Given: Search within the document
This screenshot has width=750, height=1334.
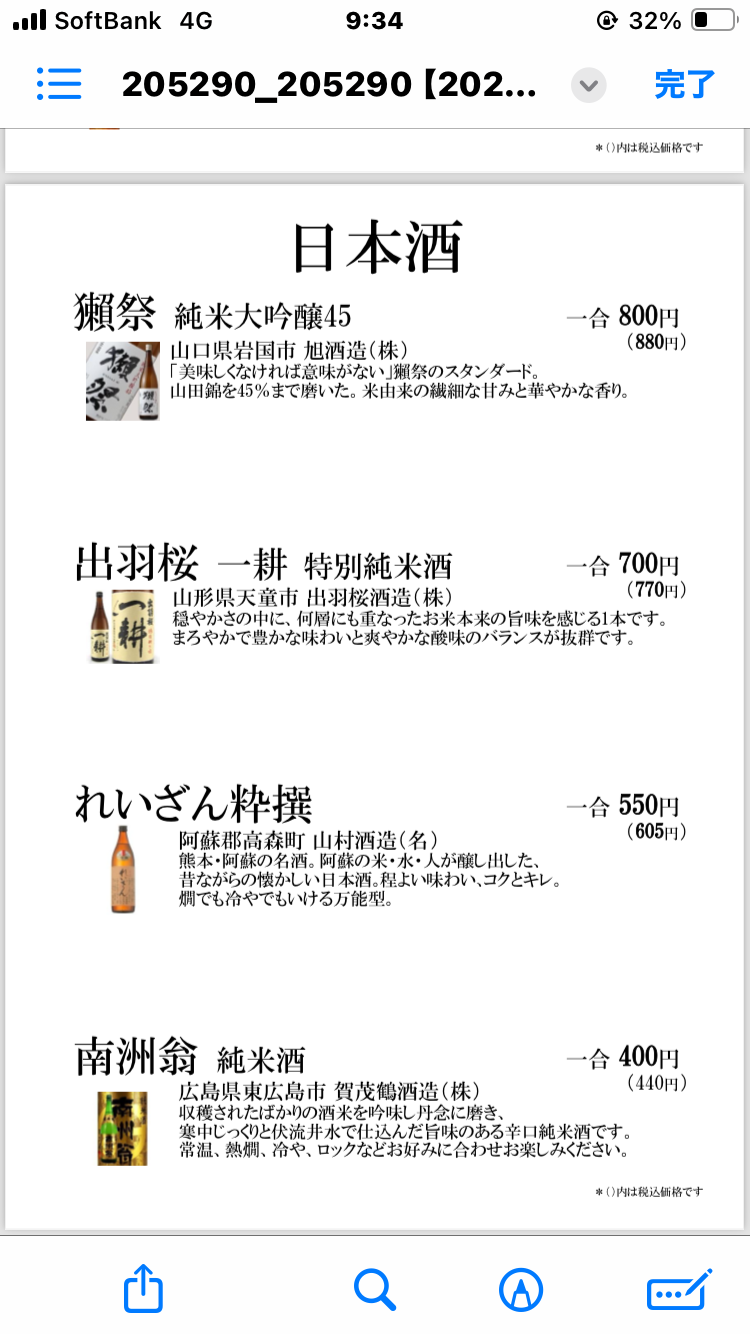Looking at the screenshot, I should click(375, 1289).
